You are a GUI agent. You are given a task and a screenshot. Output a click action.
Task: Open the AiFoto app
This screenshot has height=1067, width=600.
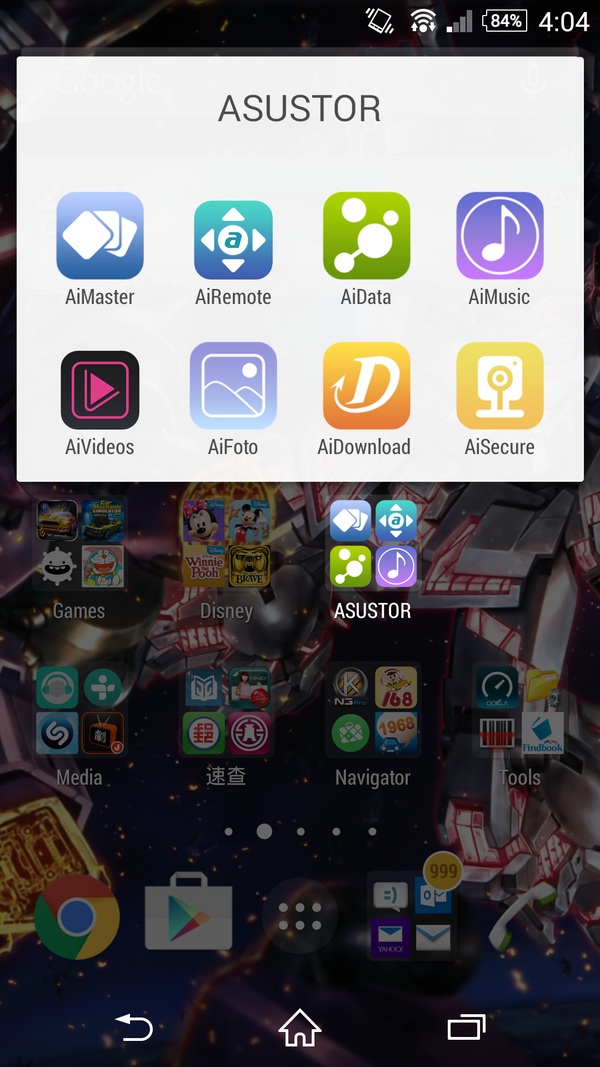coord(233,386)
